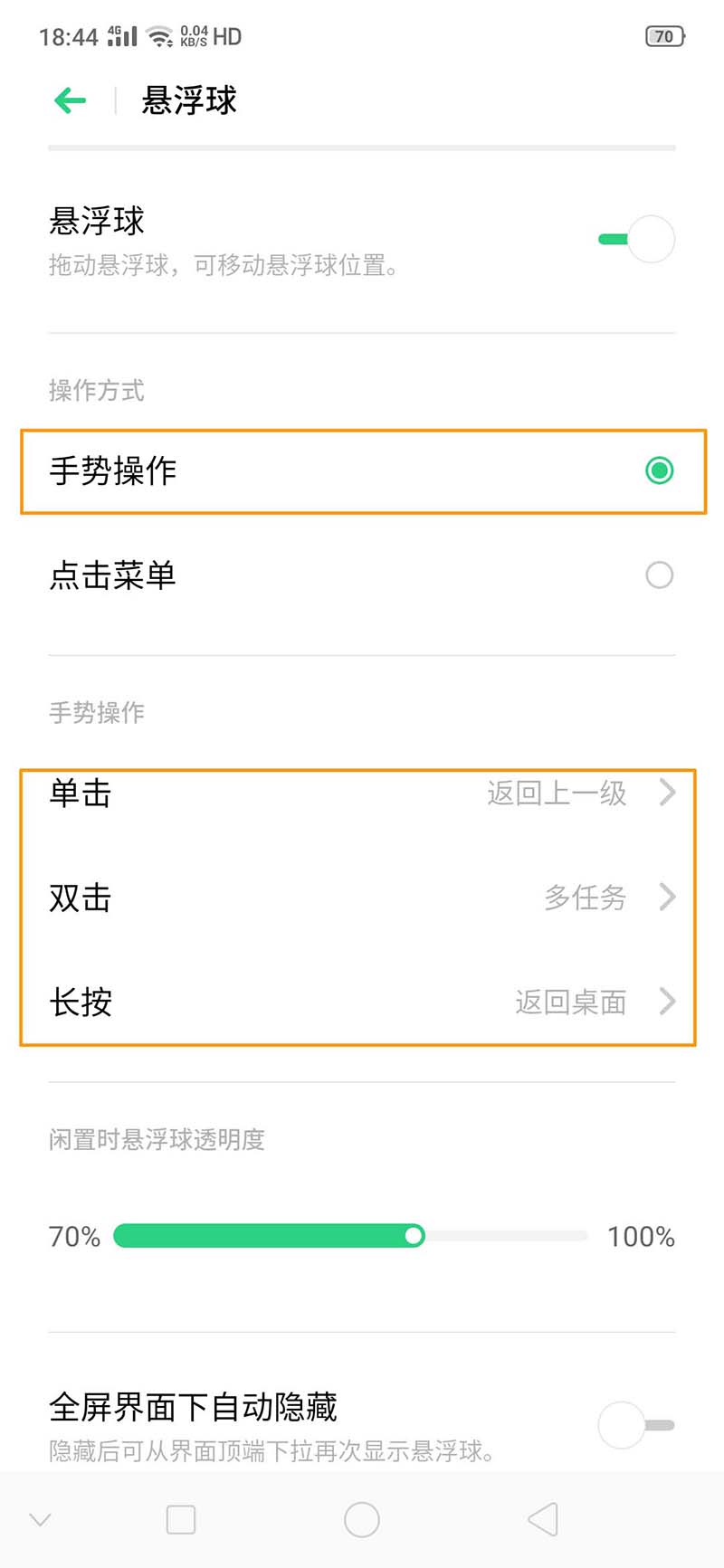Open recent apps with the square button
Viewport: 724px width, 1568px height.
[x=181, y=1520]
